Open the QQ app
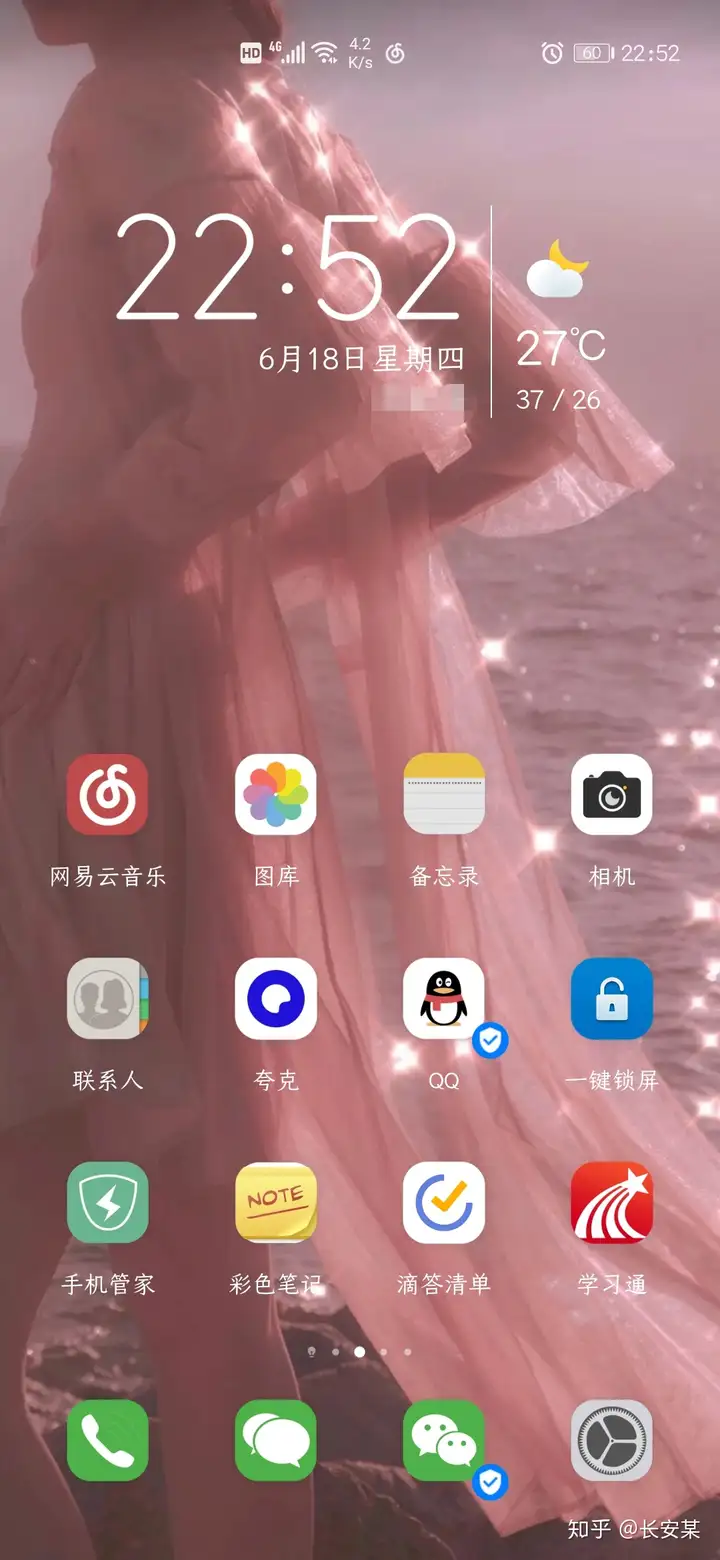 [x=444, y=998]
